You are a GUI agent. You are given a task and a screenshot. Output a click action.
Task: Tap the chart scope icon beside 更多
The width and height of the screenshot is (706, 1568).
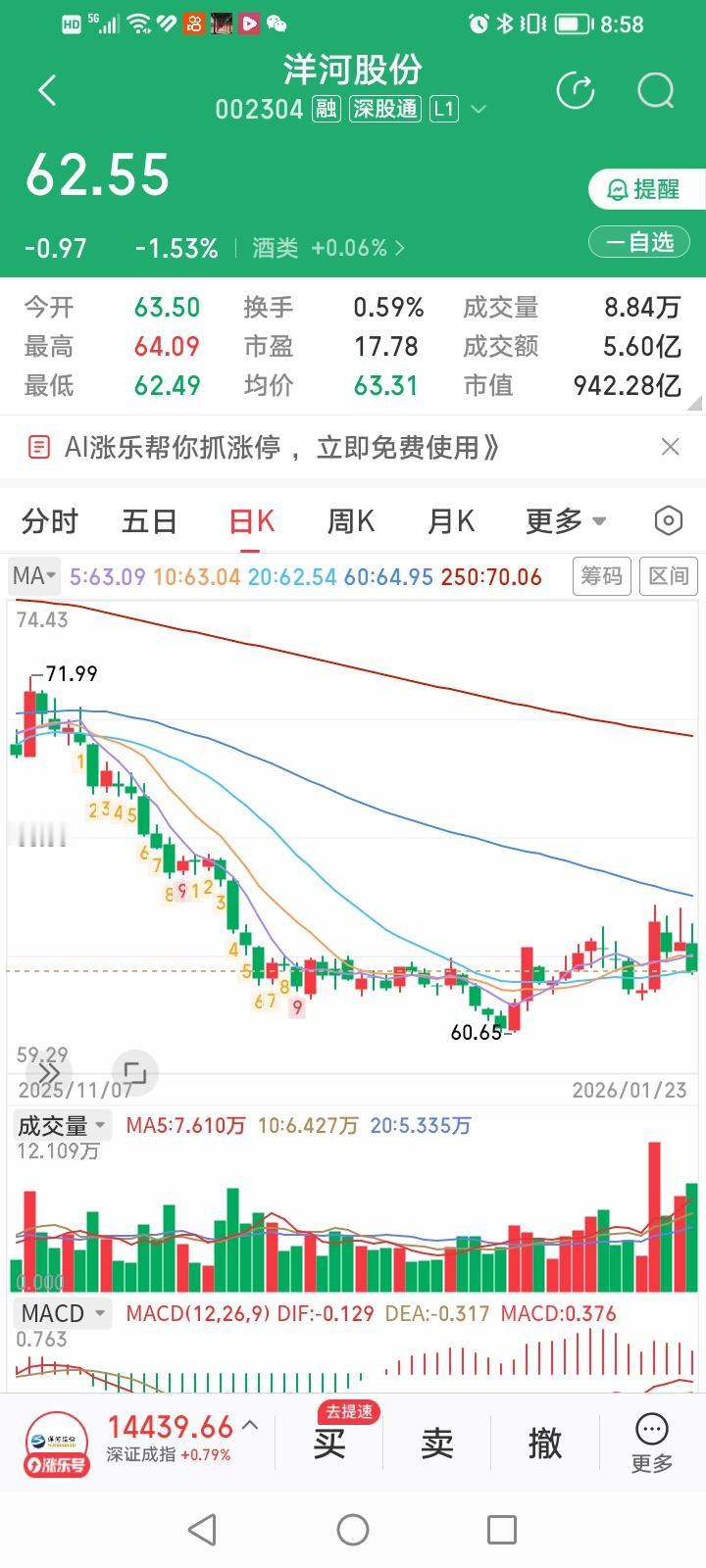tap(667, 521)
